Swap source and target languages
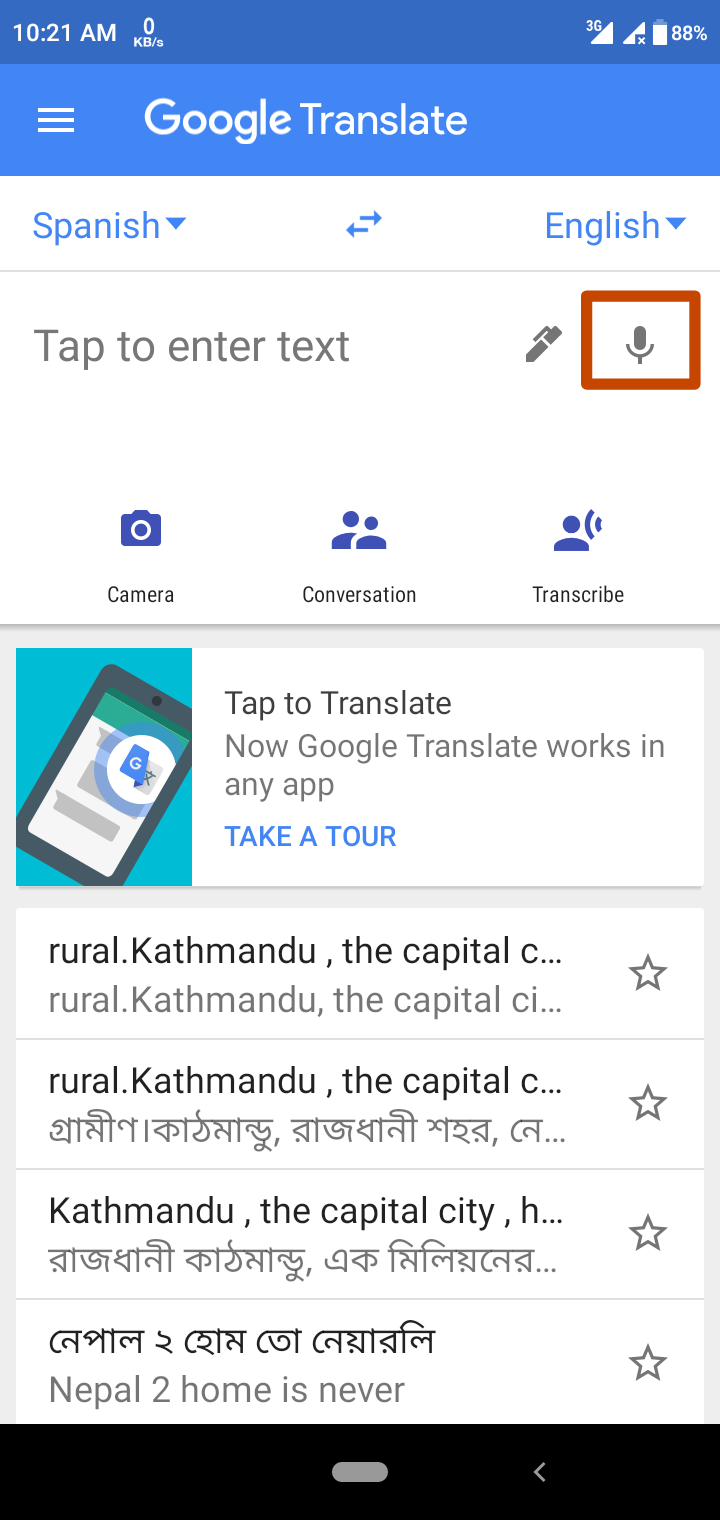The height and width of the screenshot is (1520, 720). [364, 226]
